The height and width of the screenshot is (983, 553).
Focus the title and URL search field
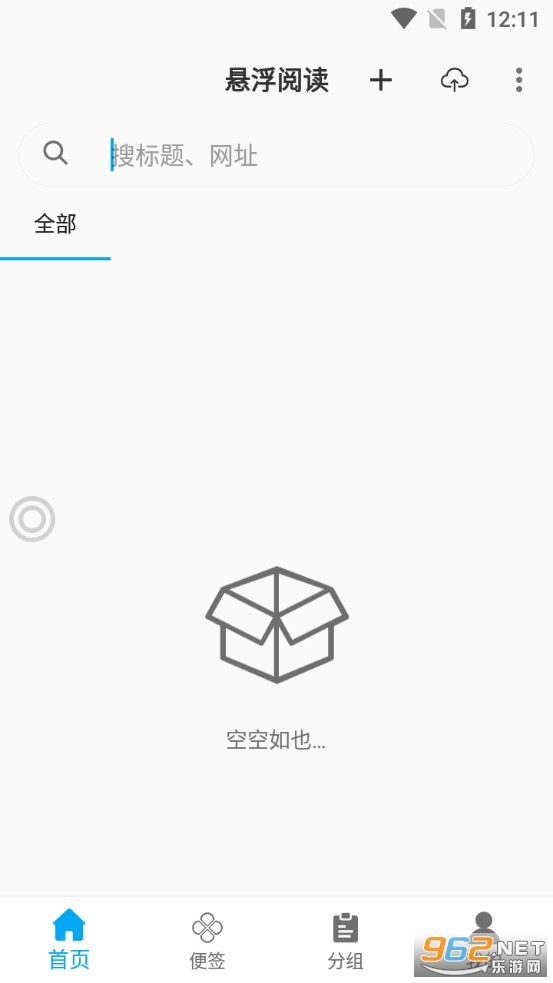pos(276,155)
